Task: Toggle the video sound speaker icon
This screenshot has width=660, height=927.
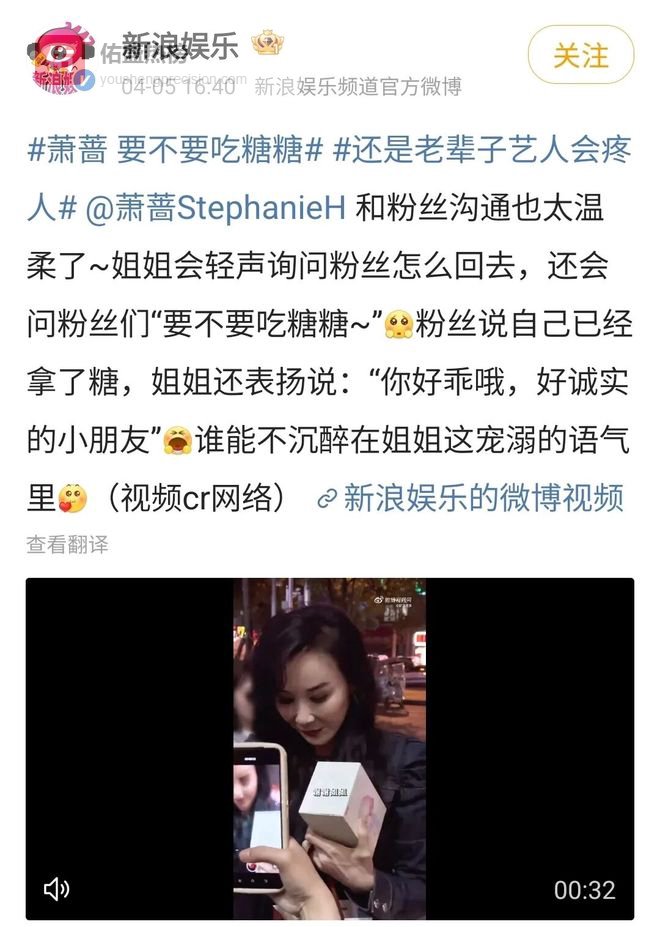Action: pos(57,888)
